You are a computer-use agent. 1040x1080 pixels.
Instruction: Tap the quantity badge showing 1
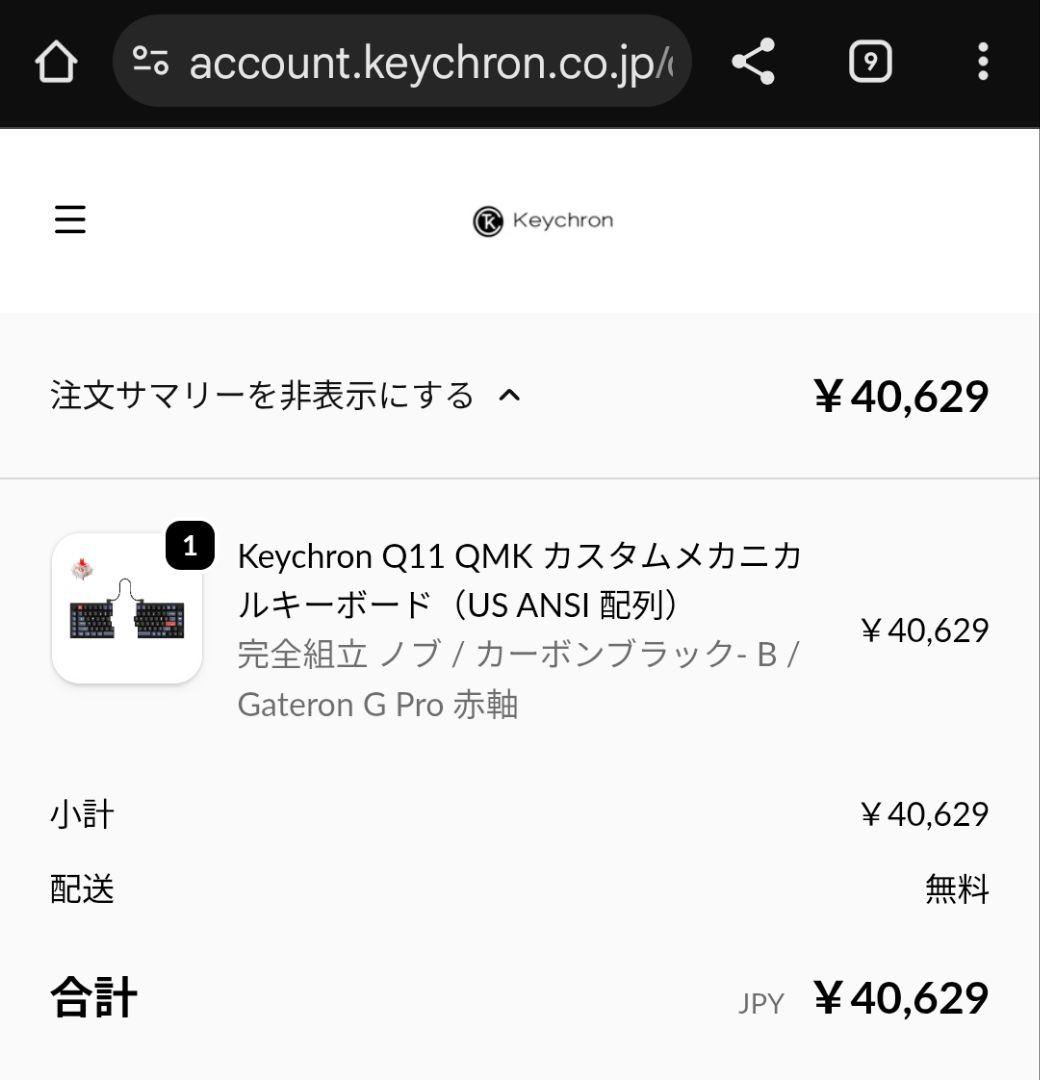coord(192,545)
